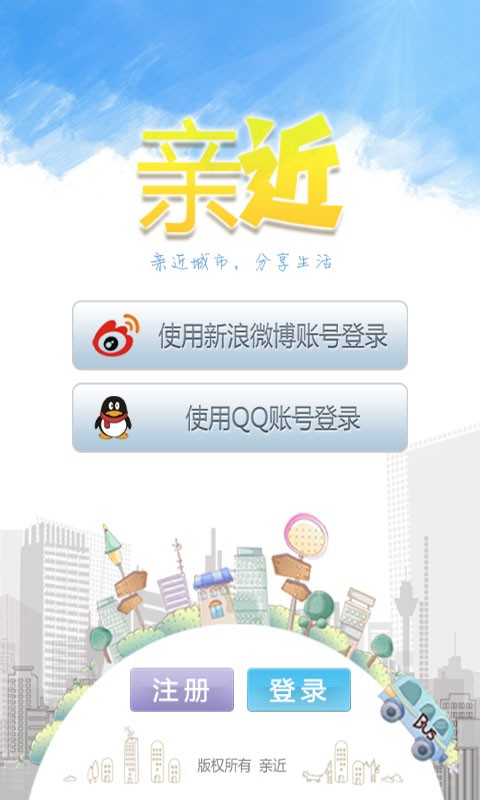Viewport: 480px width, 800px height.
Task: Log in with QQ account
Action: click(240, 418)
